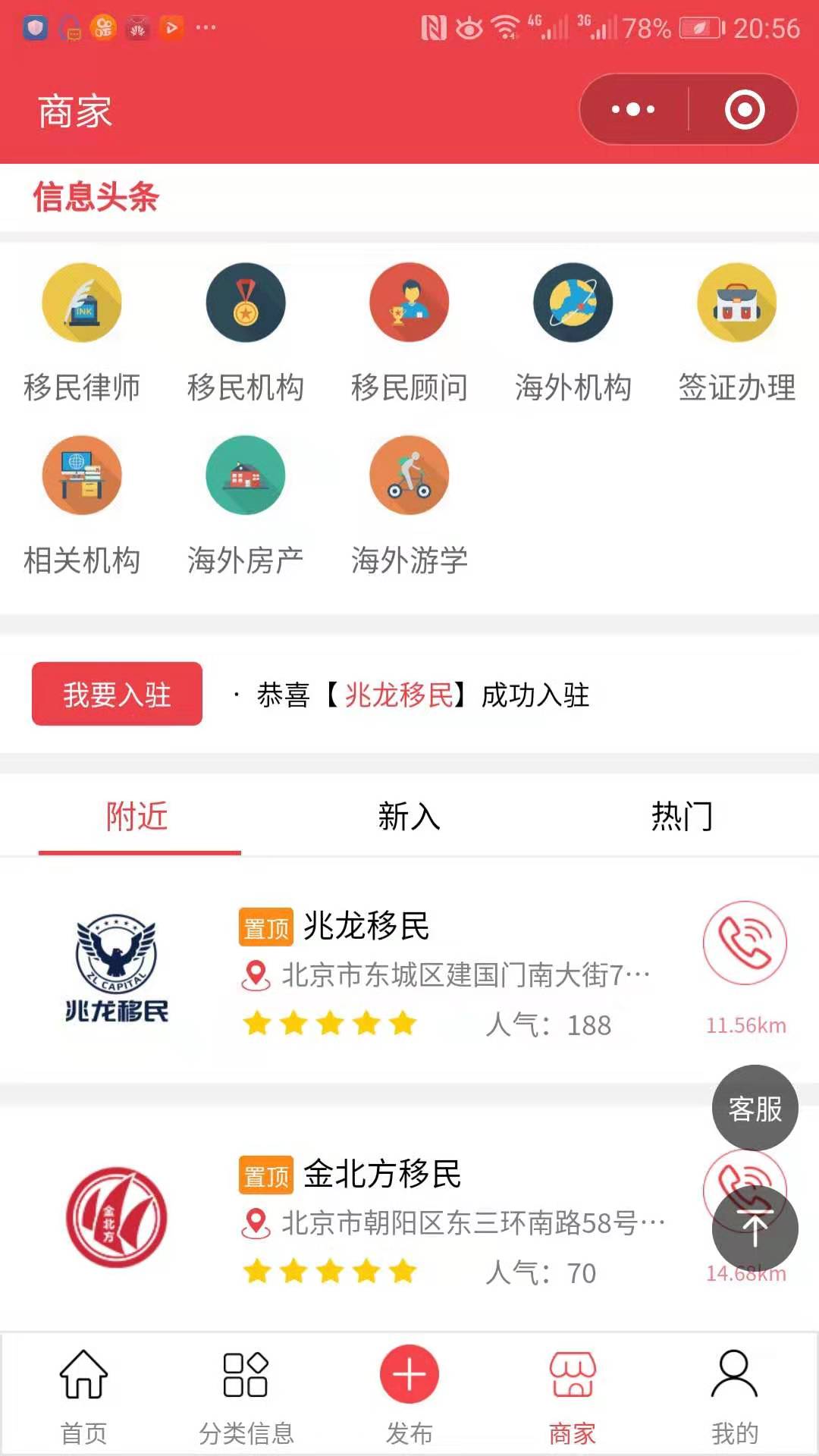819x1456 pixels.
Task: Tap the 我要入驻 button
Action: tap(117, 694)
